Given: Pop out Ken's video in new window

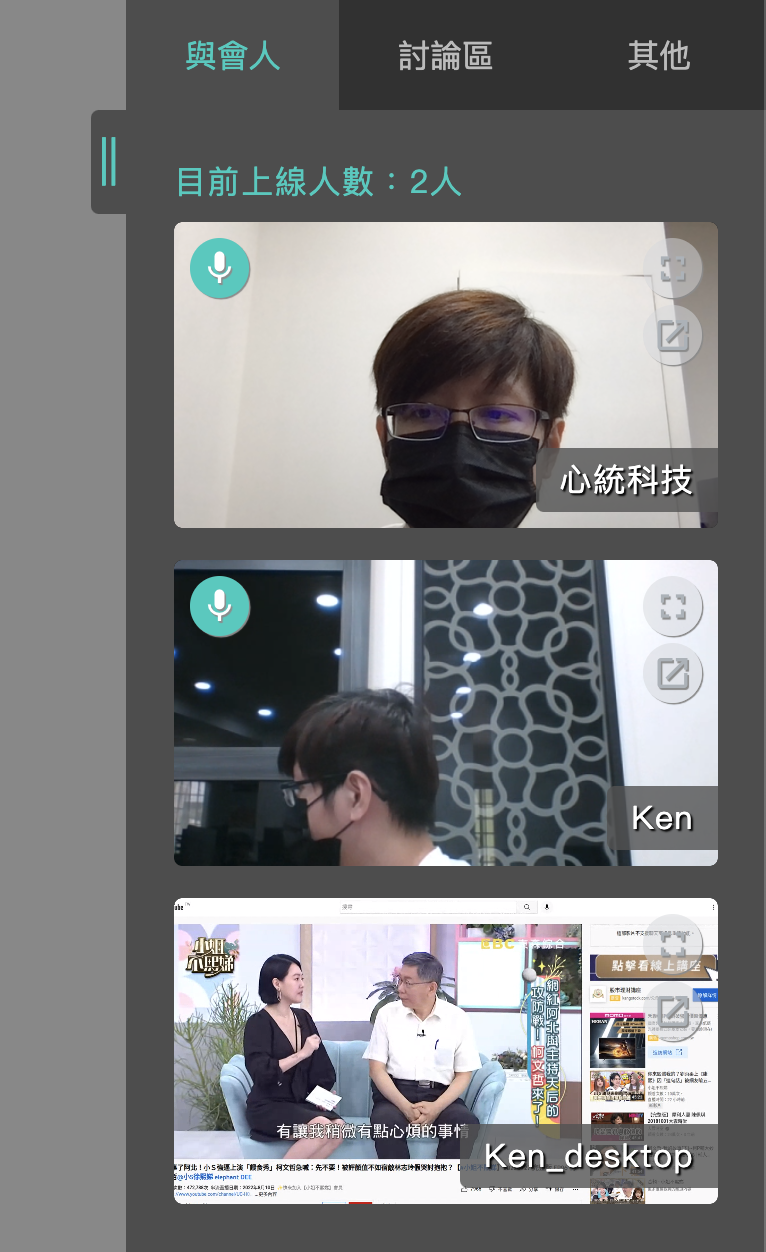Looking at the screenshot, I should (x=673, y=673).
